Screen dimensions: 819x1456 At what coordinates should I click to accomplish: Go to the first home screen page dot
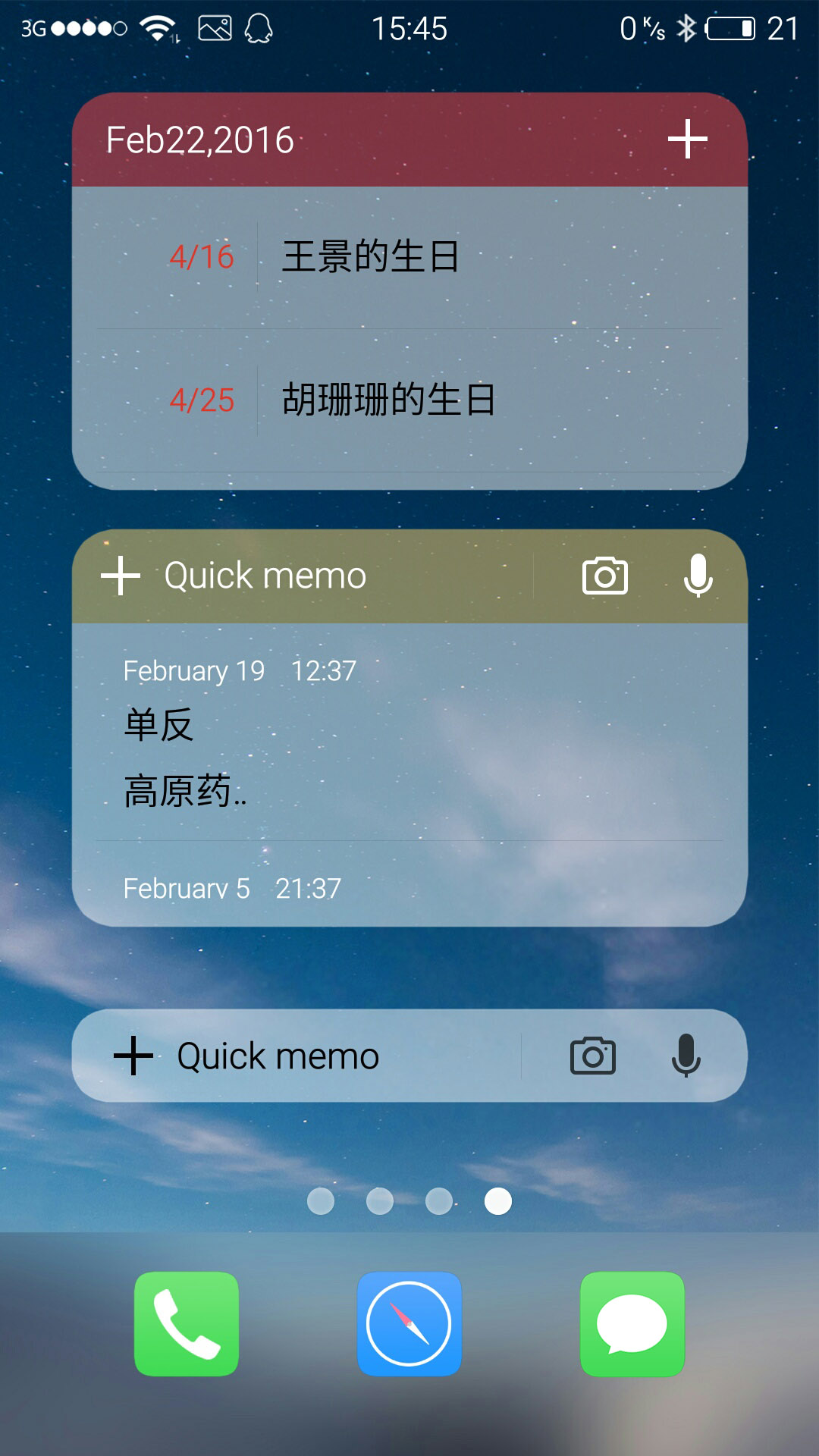(321, 1201)
